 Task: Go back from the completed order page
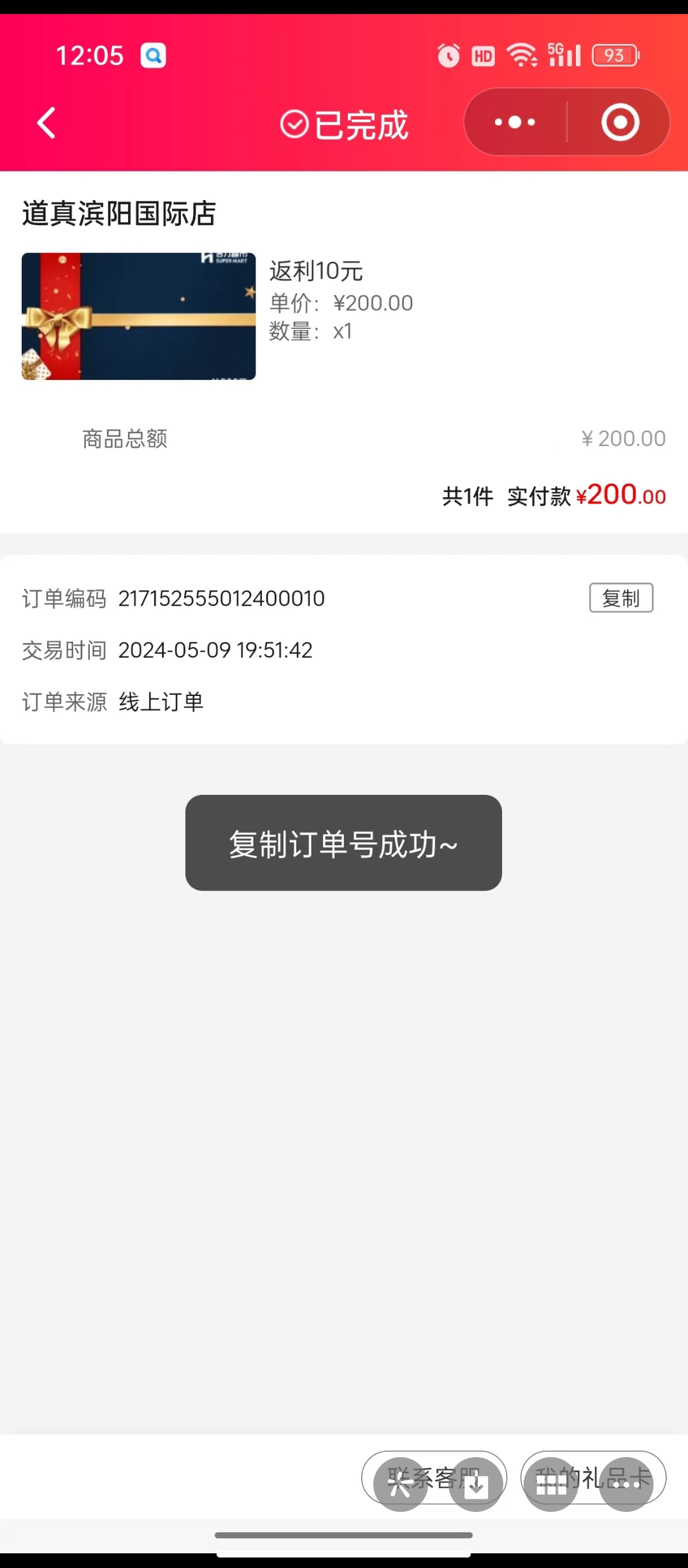click(x=47, y=123)
